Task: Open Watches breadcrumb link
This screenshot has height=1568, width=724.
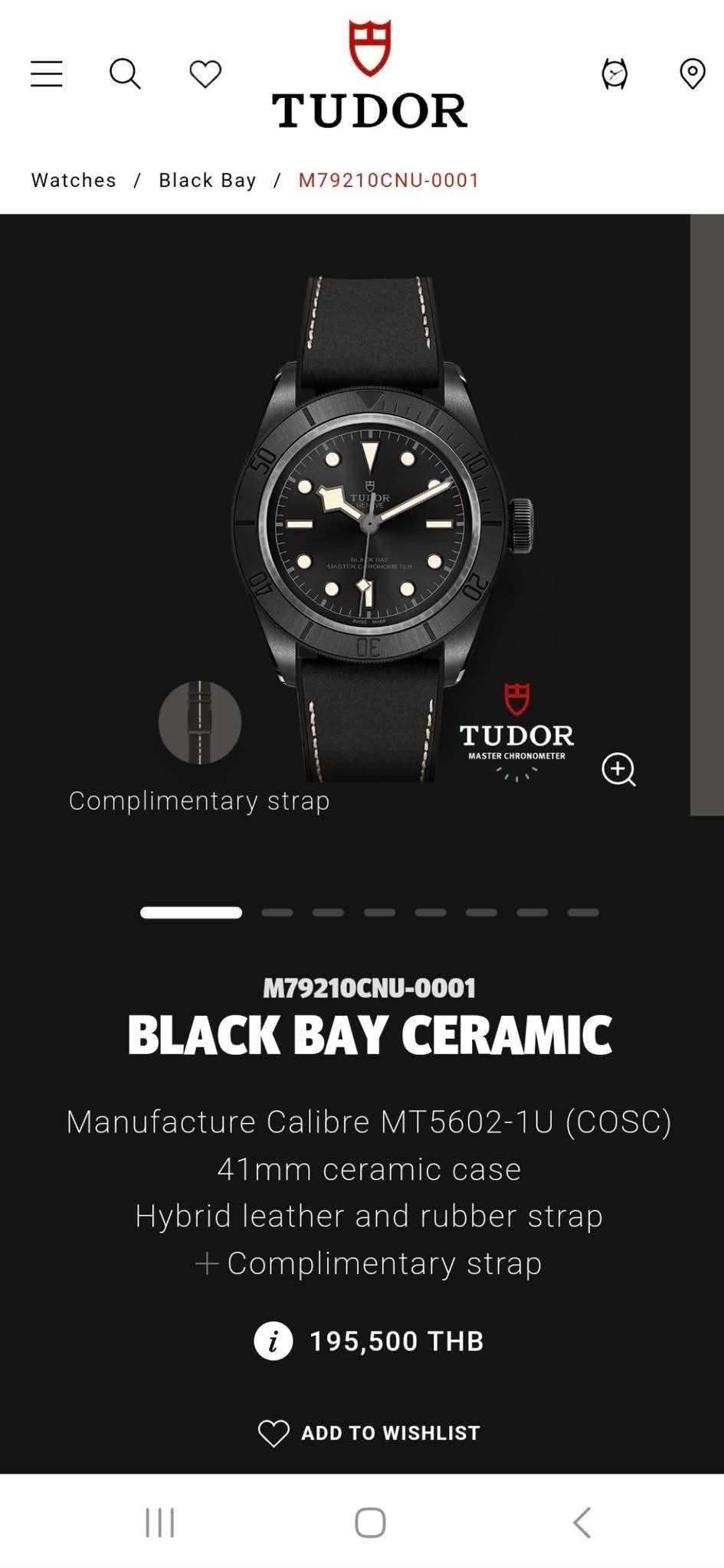Action: click(x=74, y=180)
